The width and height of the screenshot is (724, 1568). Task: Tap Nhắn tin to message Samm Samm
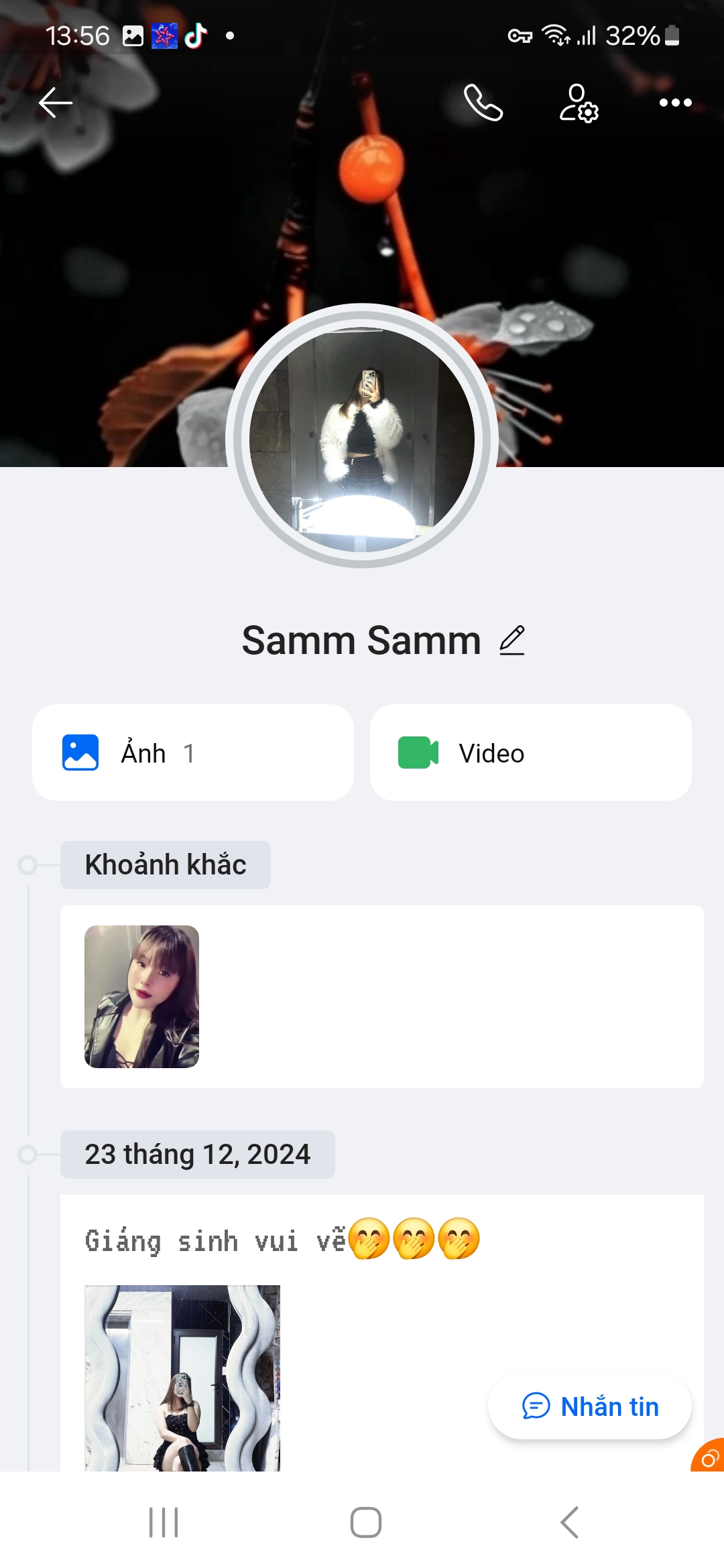[590, 1407]
